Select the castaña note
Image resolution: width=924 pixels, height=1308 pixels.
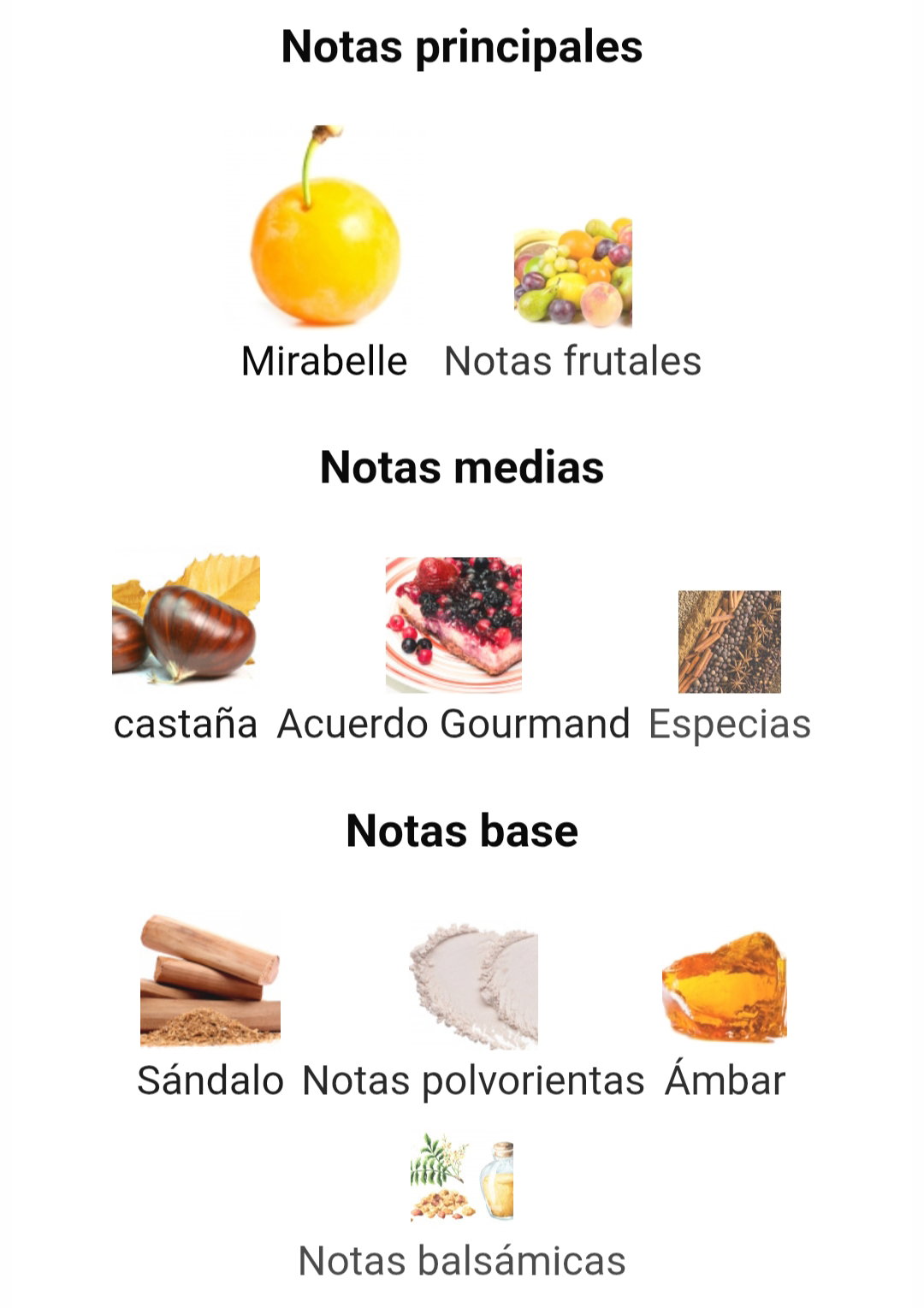(186, 622)
